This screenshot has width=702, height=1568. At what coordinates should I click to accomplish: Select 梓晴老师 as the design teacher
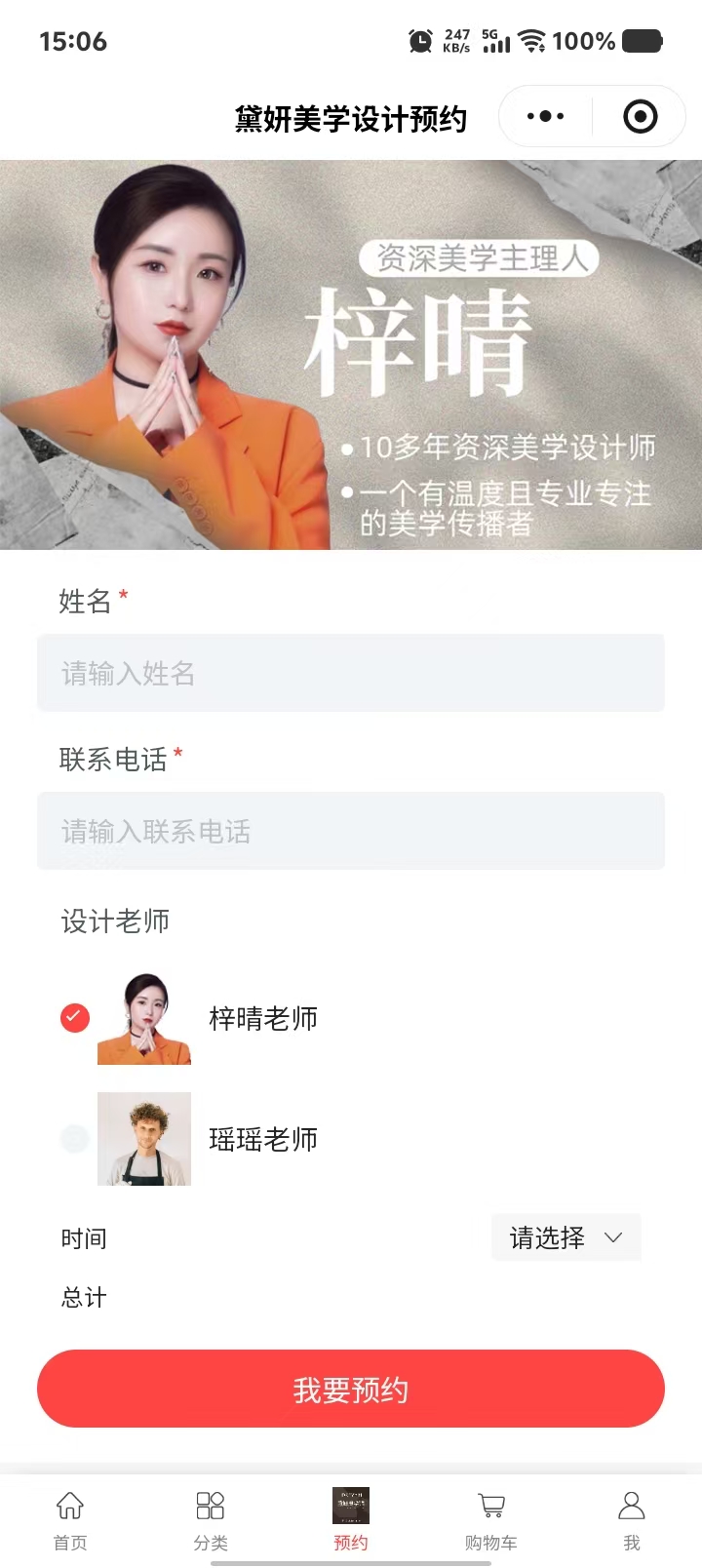pyautogui.click(x=75, y=1018)
